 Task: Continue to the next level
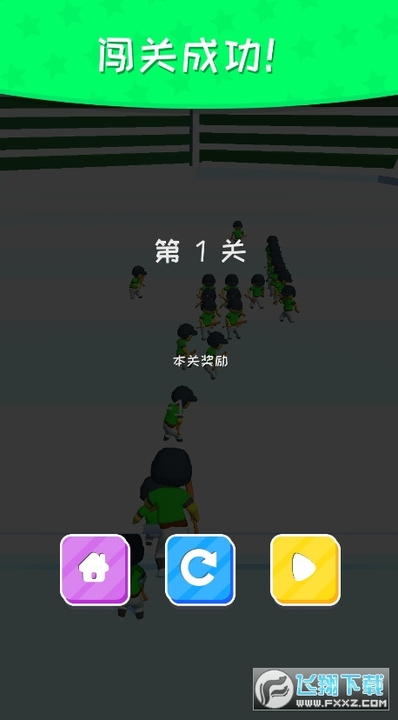click(x=305, y=569)
